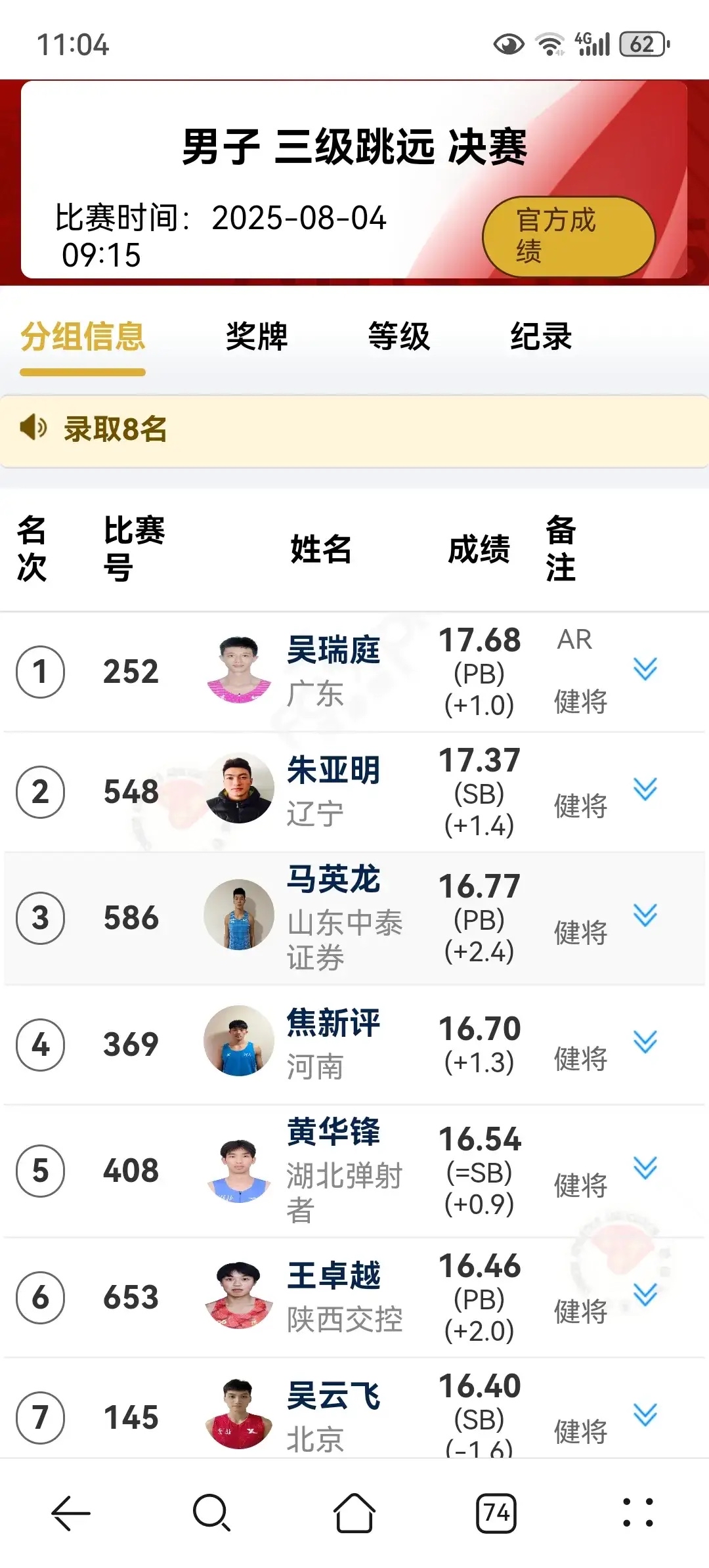Open the browser four-dot menu
The width and height of the screenshot is (709, 1568).
click(637, 1513)
